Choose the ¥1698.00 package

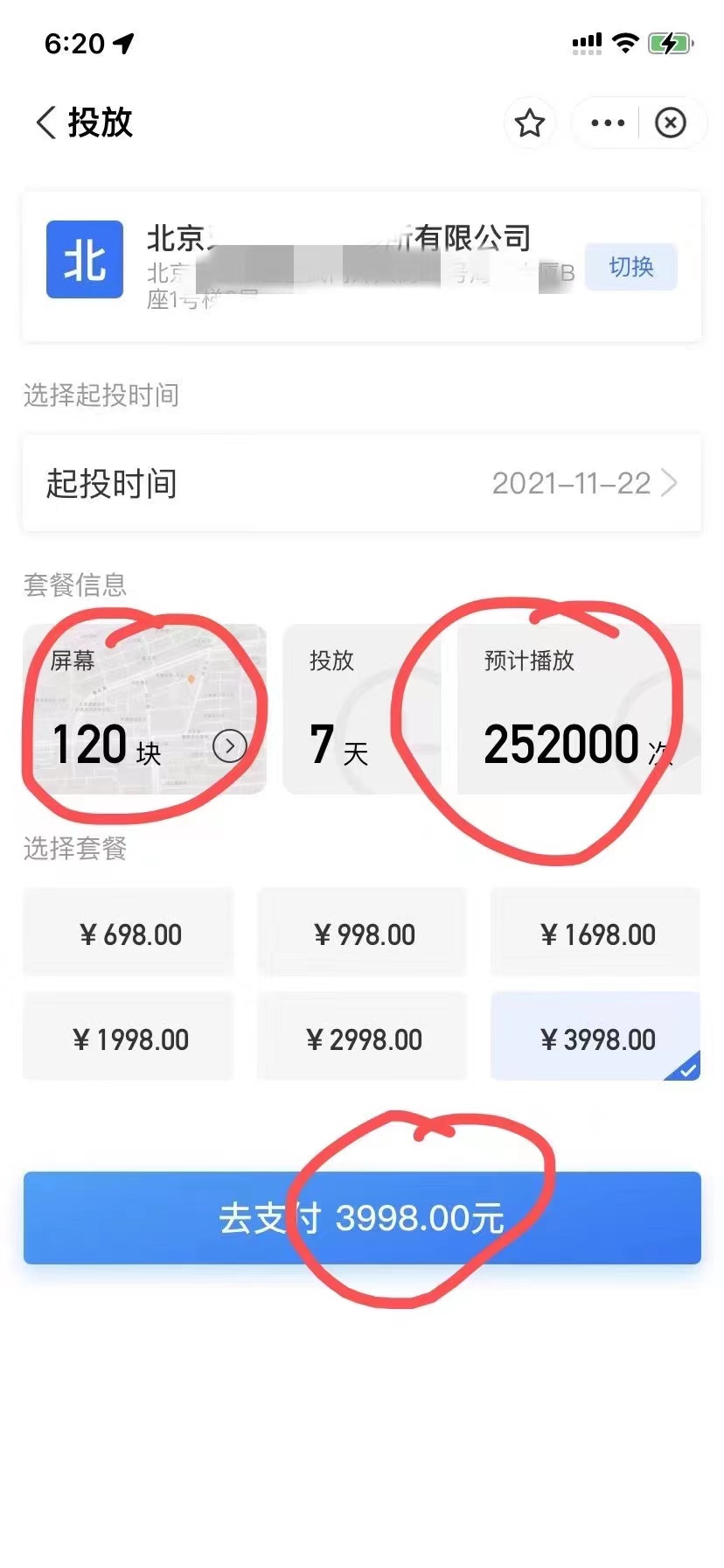(596, 934)
